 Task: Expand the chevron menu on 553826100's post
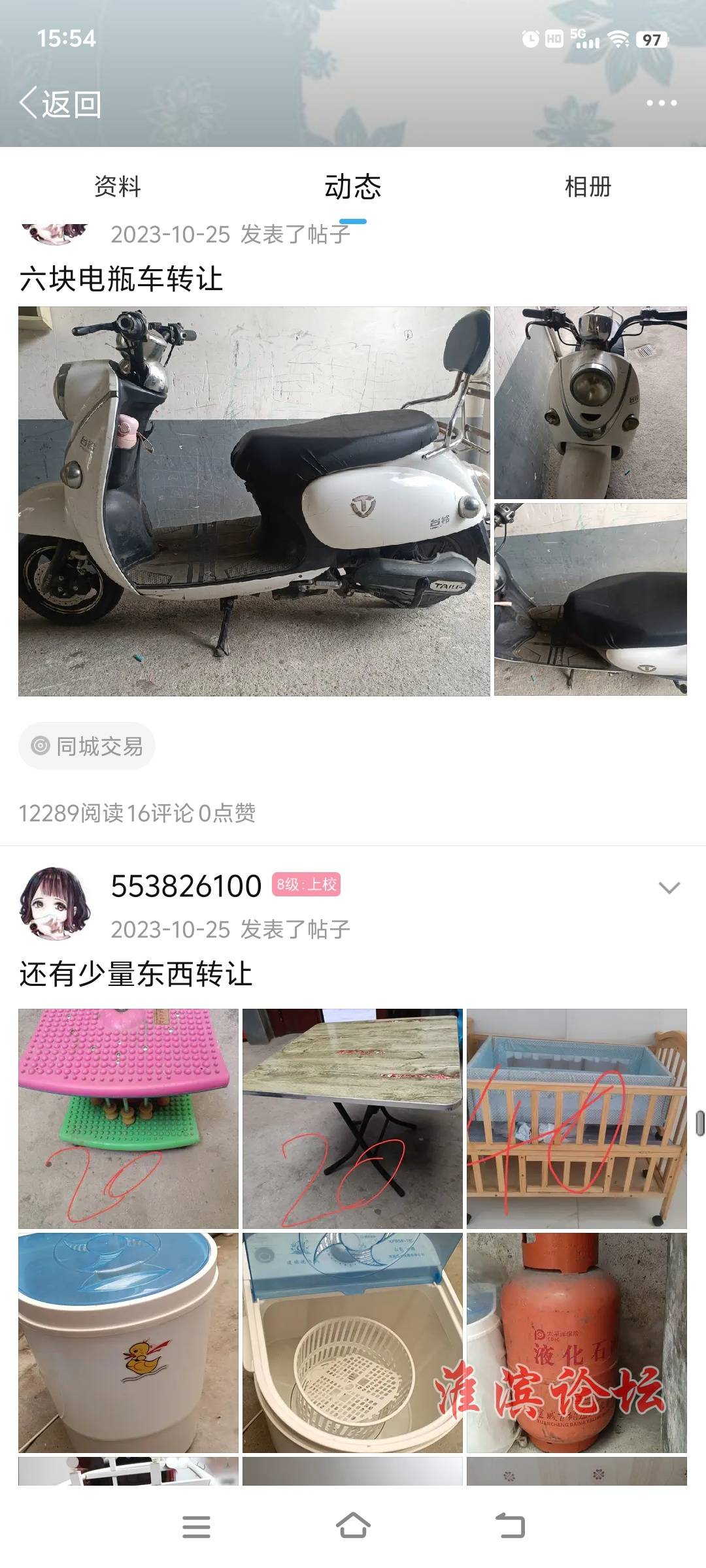click(669, 888)
